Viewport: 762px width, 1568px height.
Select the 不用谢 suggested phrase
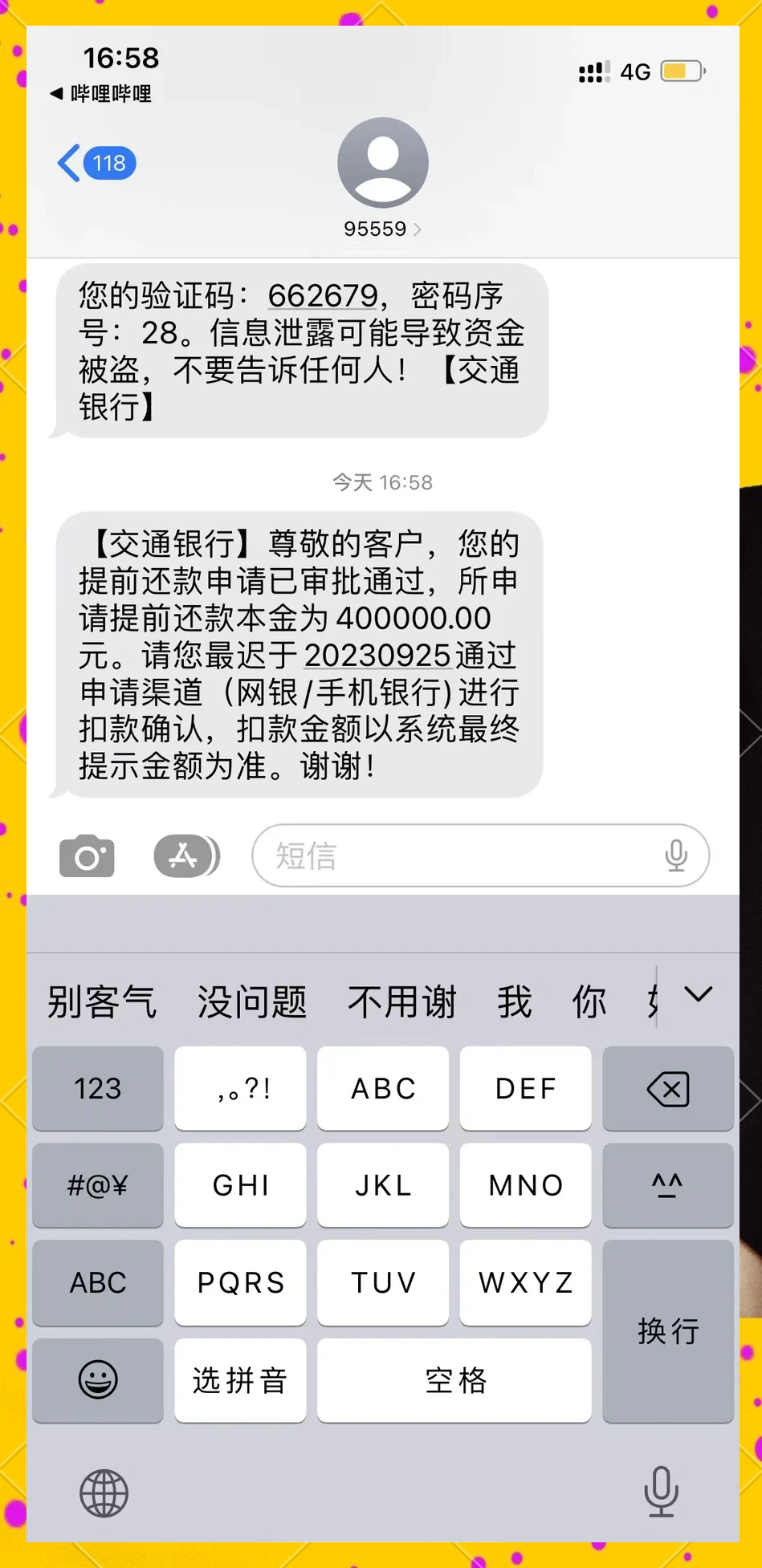click(401, 1001)
